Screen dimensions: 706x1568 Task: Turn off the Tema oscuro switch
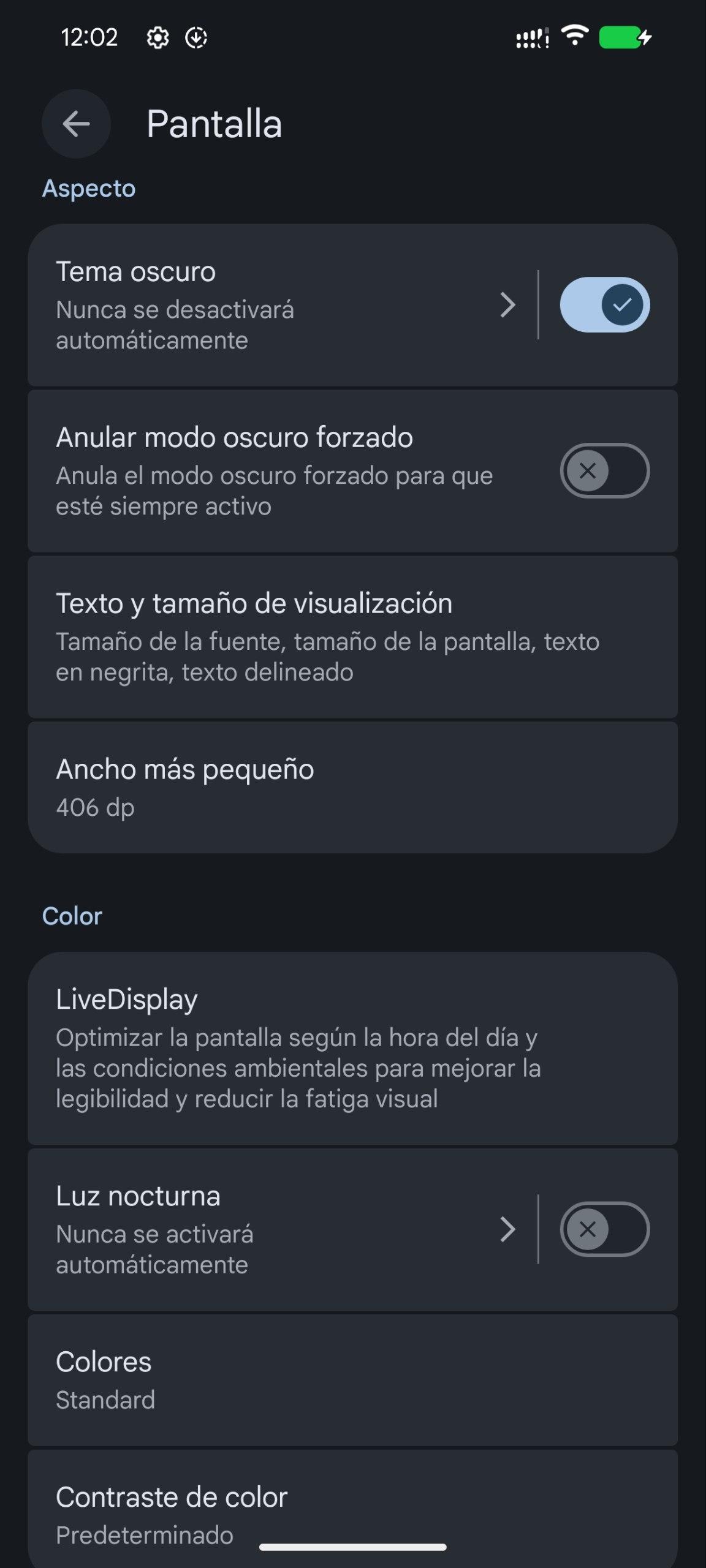[x=604, y=305]
